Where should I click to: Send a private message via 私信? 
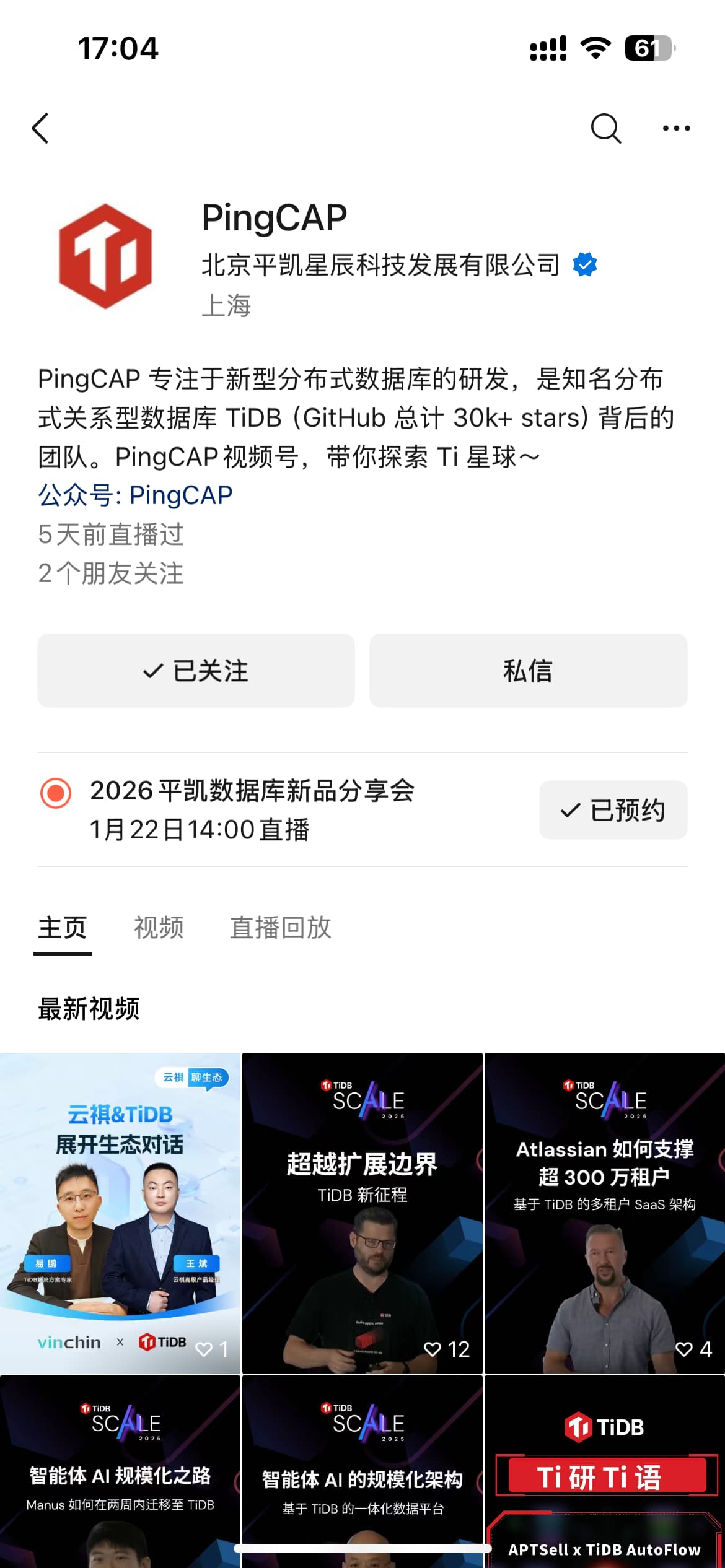click(528, 671)
